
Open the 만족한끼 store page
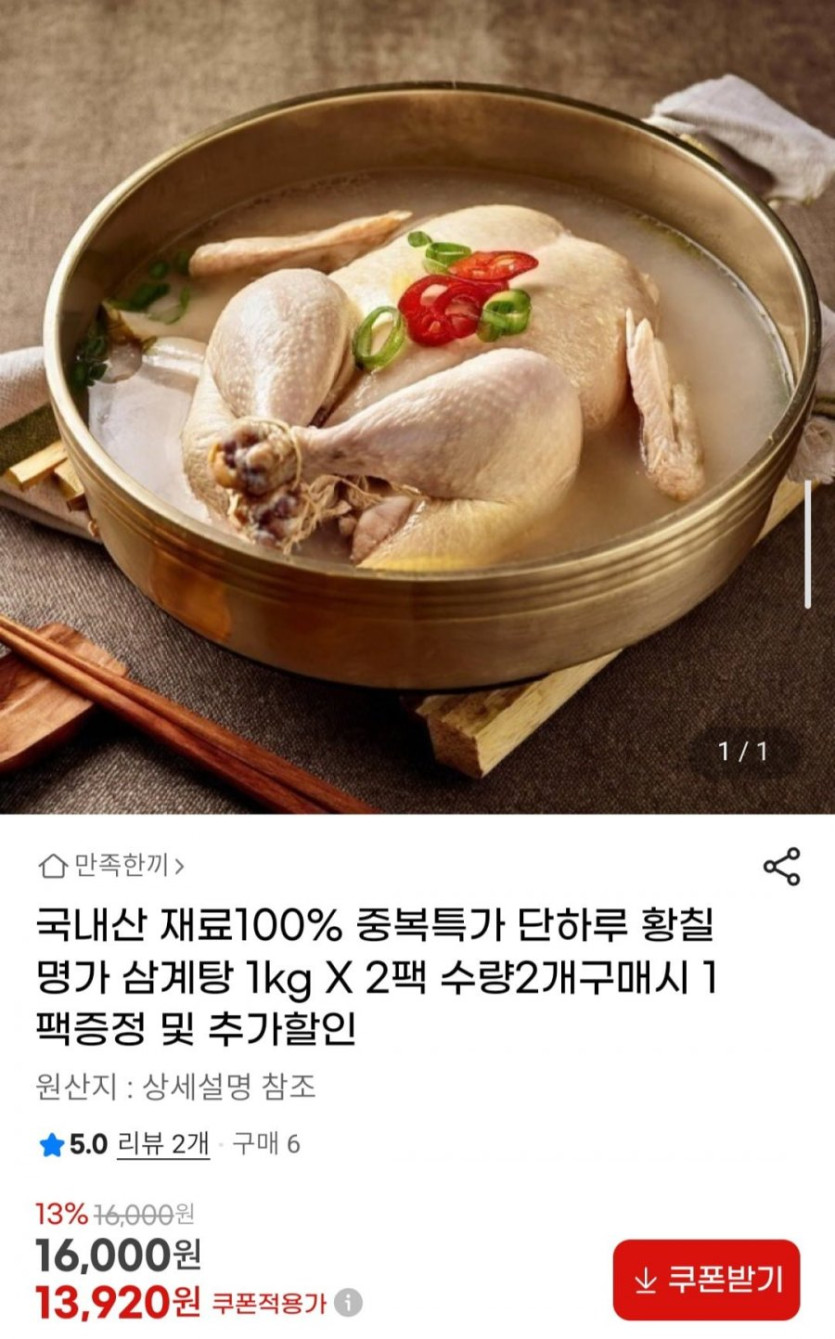111,865
